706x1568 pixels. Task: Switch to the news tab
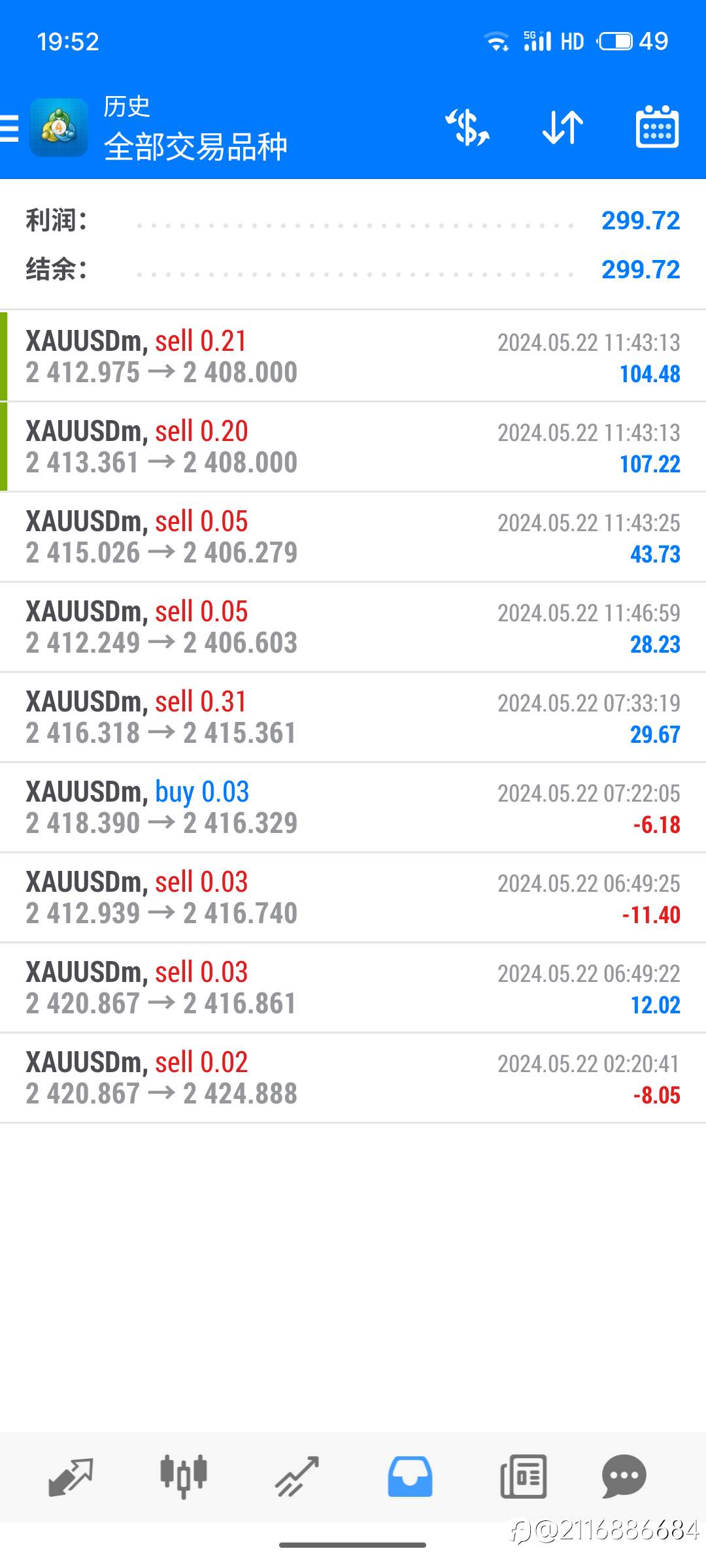click(523, 1477)
